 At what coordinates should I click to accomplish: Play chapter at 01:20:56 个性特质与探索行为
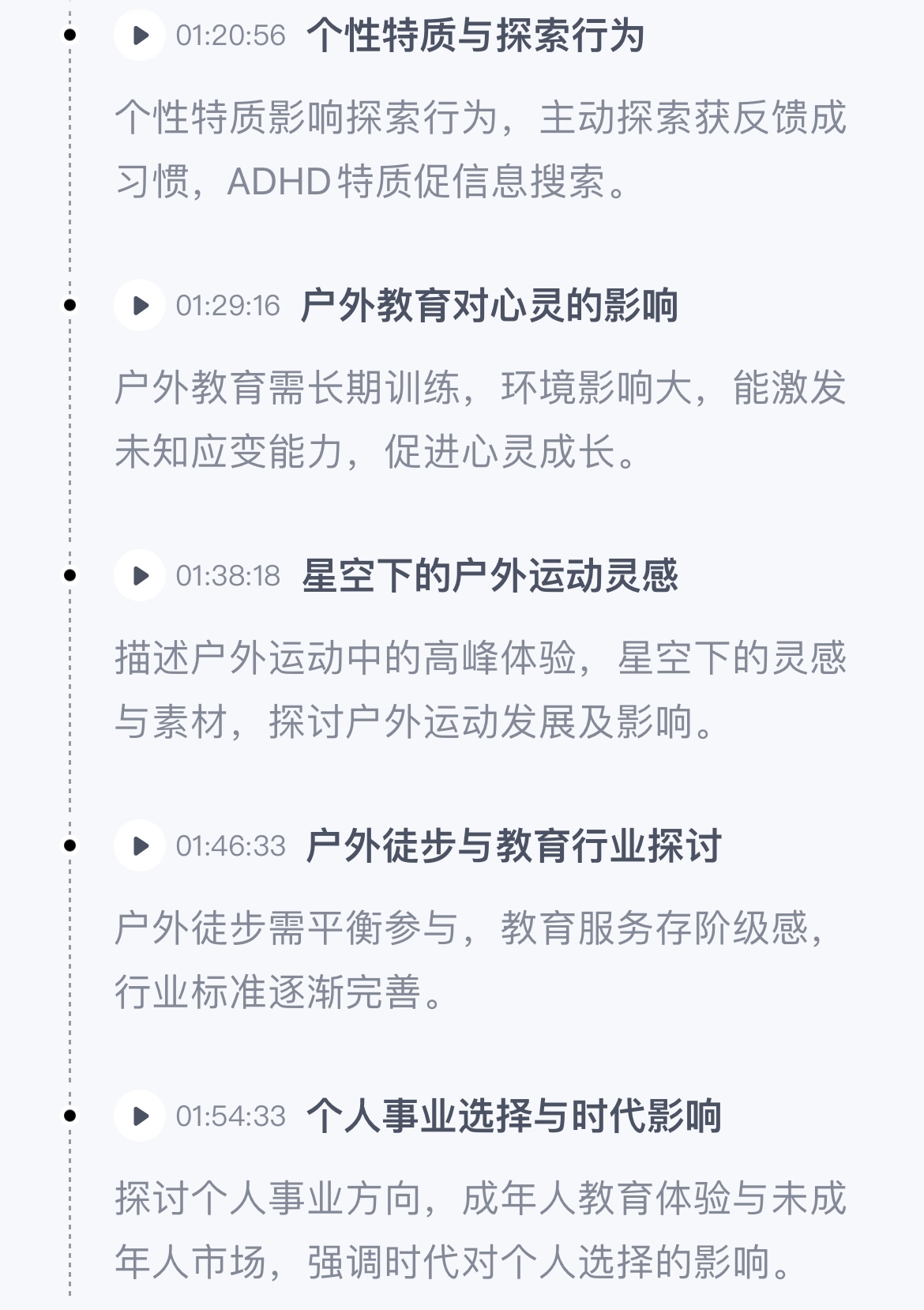tap(140, 36)
